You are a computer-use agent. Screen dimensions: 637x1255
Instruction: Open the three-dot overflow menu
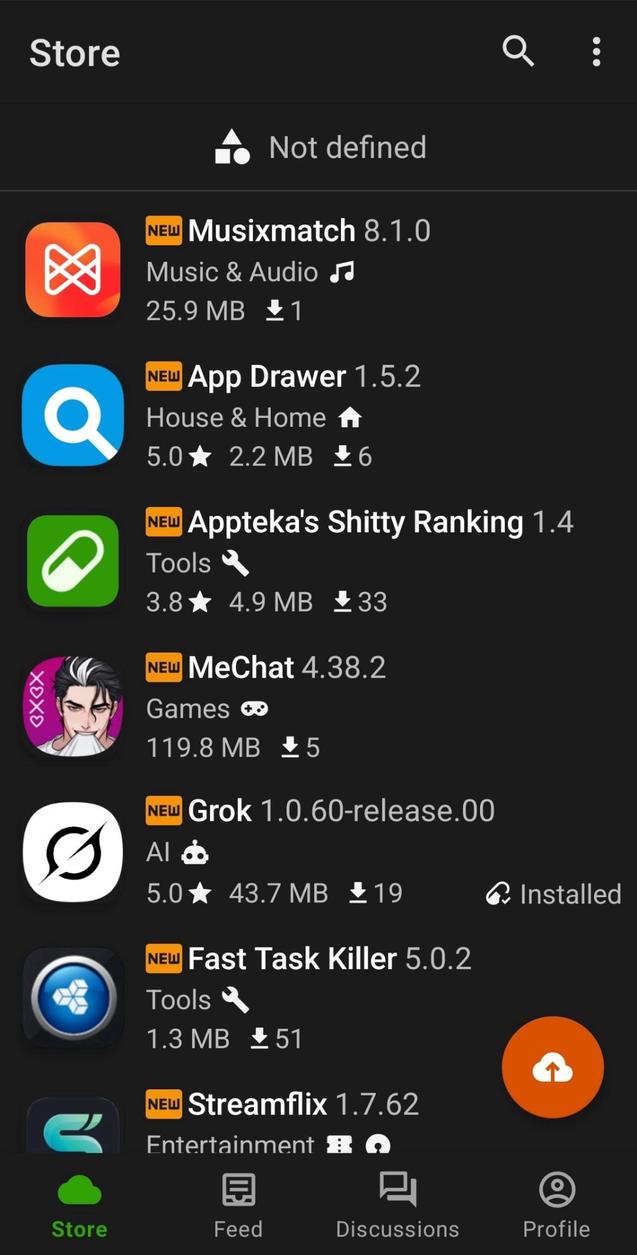tap(596, 52)
